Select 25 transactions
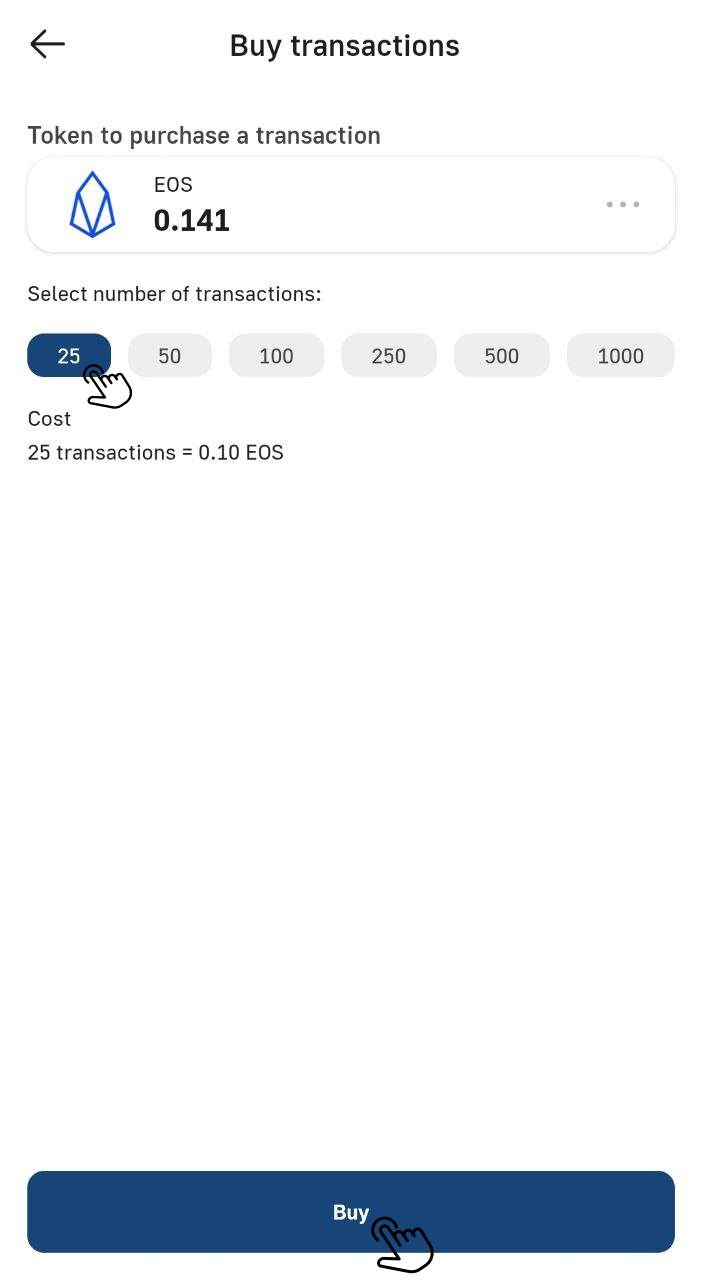 pyautogui.click(x=68, y=355)
